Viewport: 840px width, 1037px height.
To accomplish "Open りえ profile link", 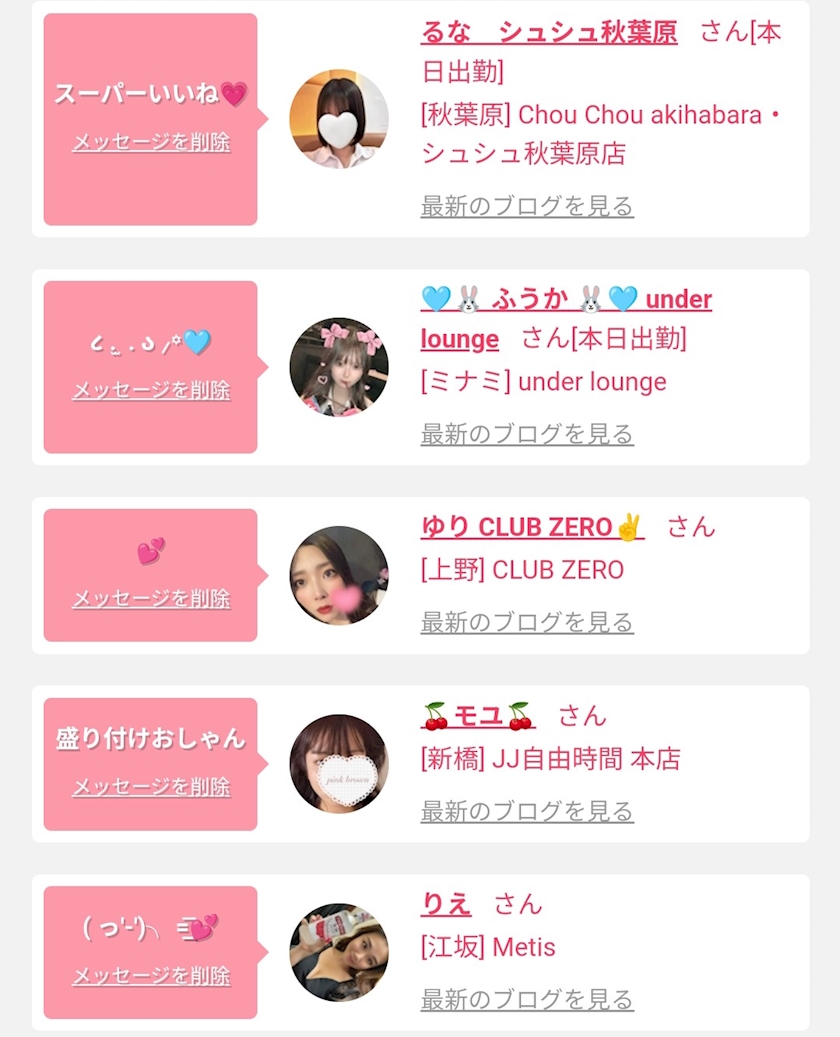I will pos(446,904).
